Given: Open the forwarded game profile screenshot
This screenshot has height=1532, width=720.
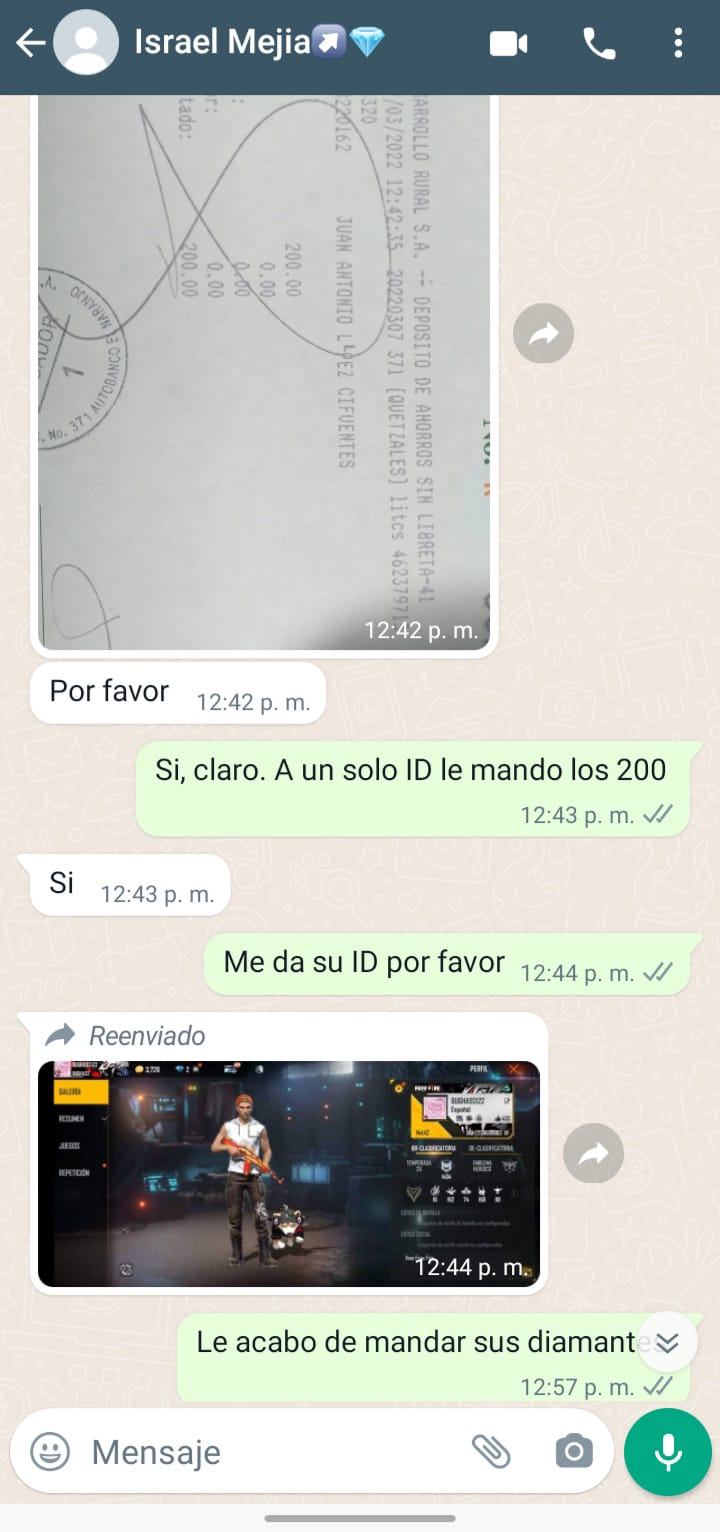Looking at the screenshot, I should point(288,1173).
